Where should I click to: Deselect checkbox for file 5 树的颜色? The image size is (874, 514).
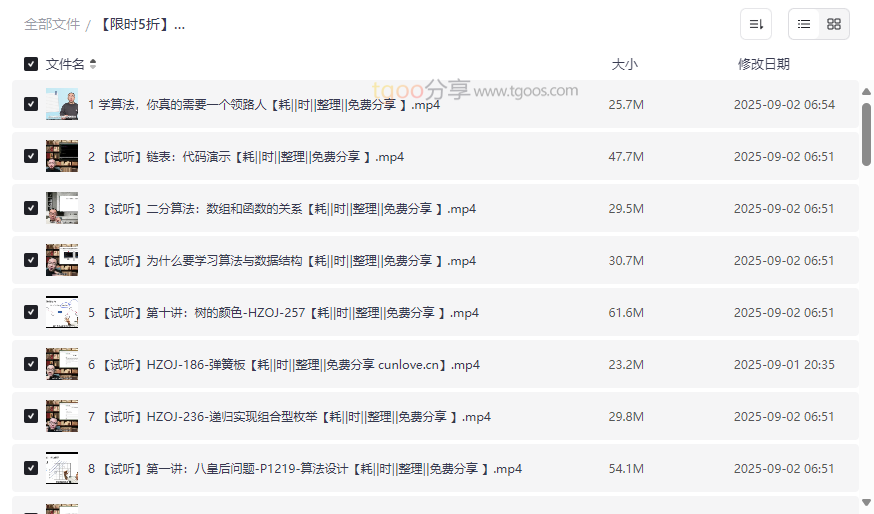click(x=31, y=312)
